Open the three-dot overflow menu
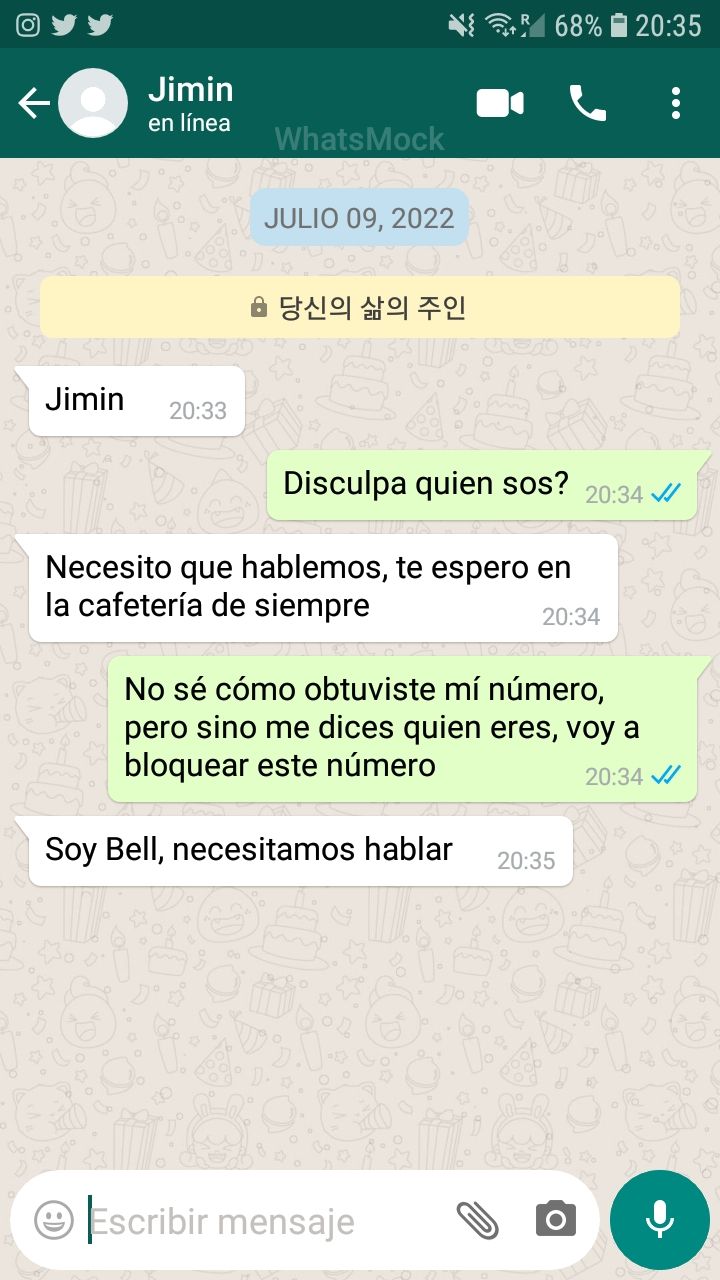The width and height of the screenshot is (720, 1280). click(x=676, y=103)
